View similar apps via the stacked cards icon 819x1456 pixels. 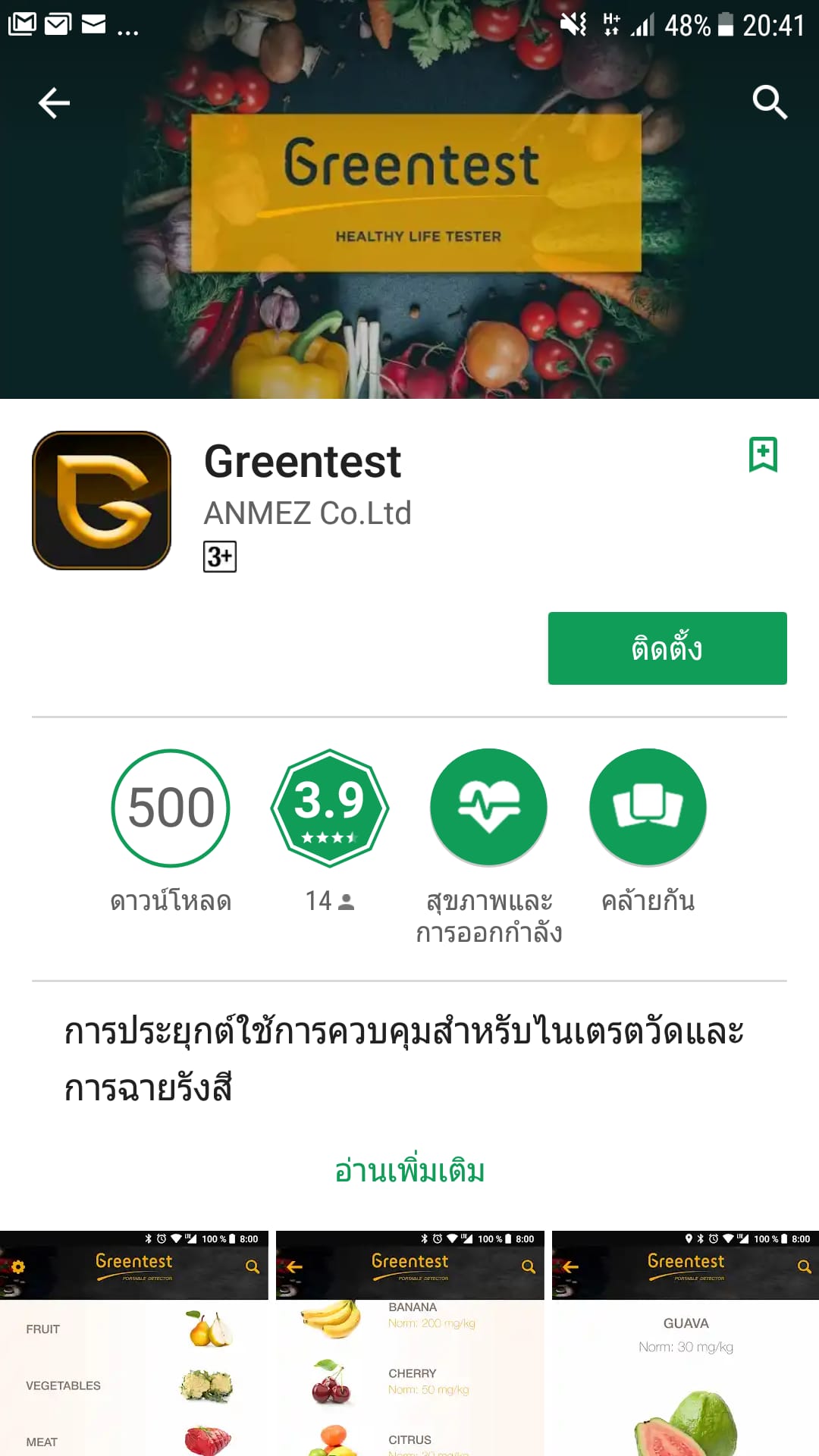648,808
